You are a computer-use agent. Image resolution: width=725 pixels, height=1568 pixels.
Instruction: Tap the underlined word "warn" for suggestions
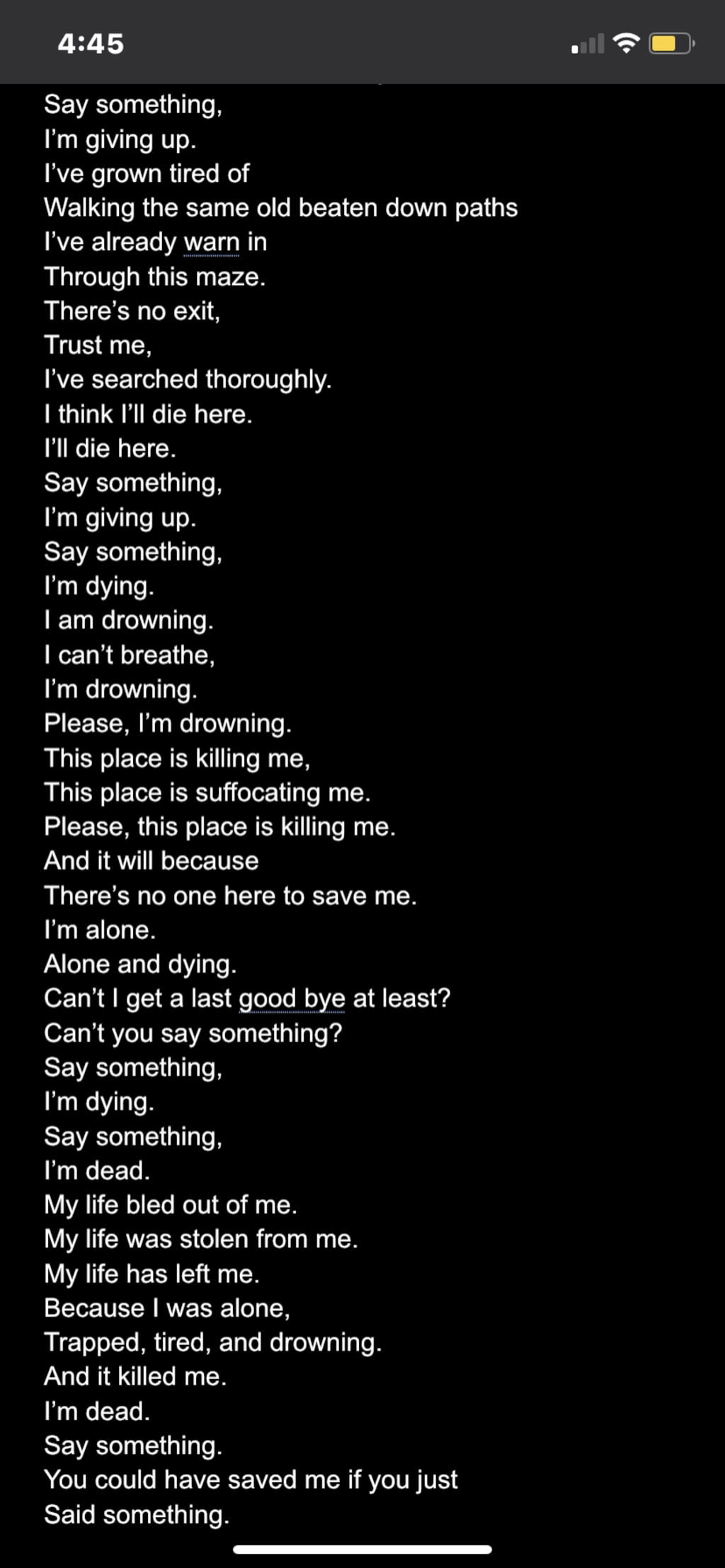(212, 243)
